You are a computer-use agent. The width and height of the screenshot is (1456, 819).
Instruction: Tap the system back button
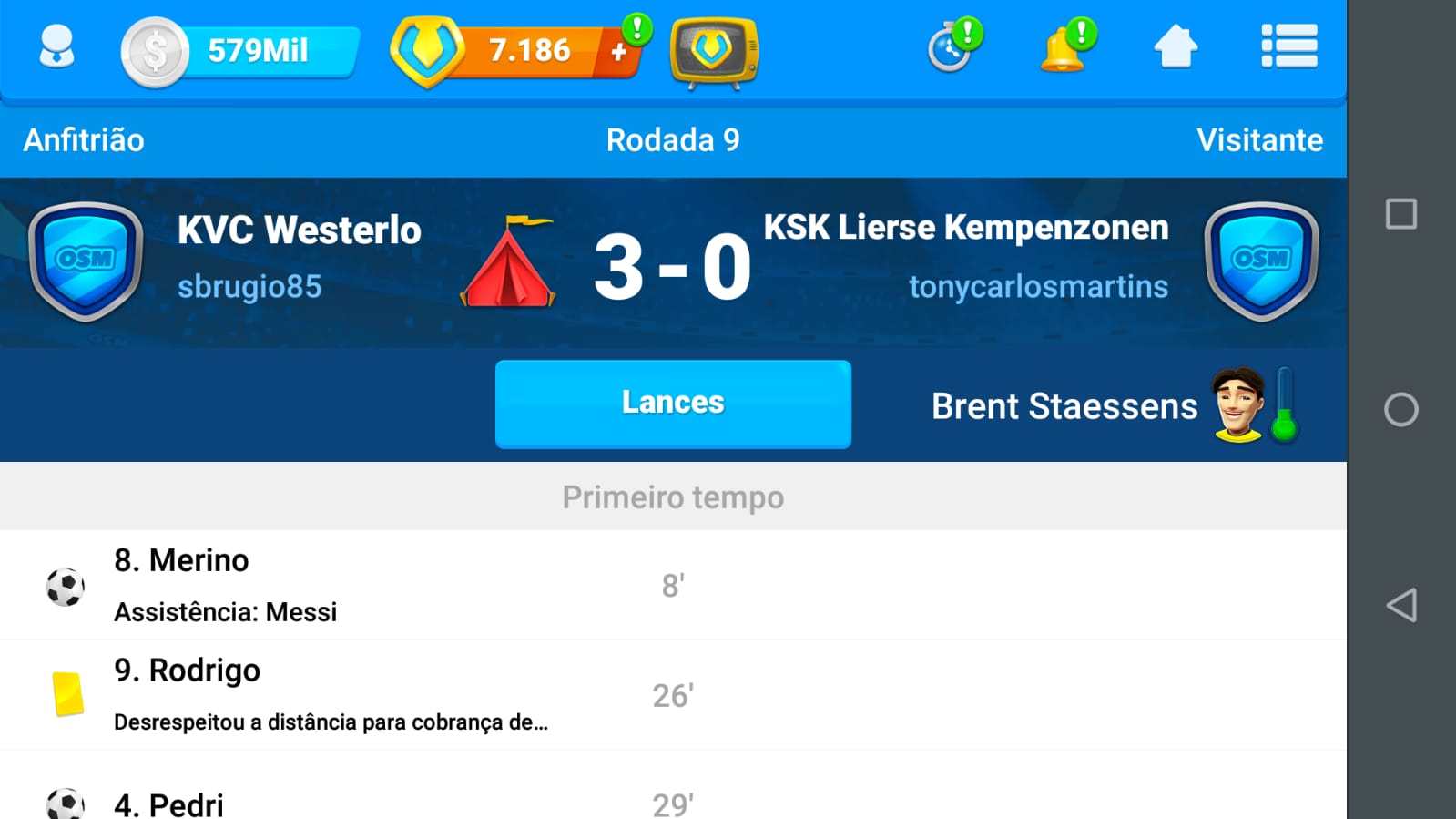1401,605
